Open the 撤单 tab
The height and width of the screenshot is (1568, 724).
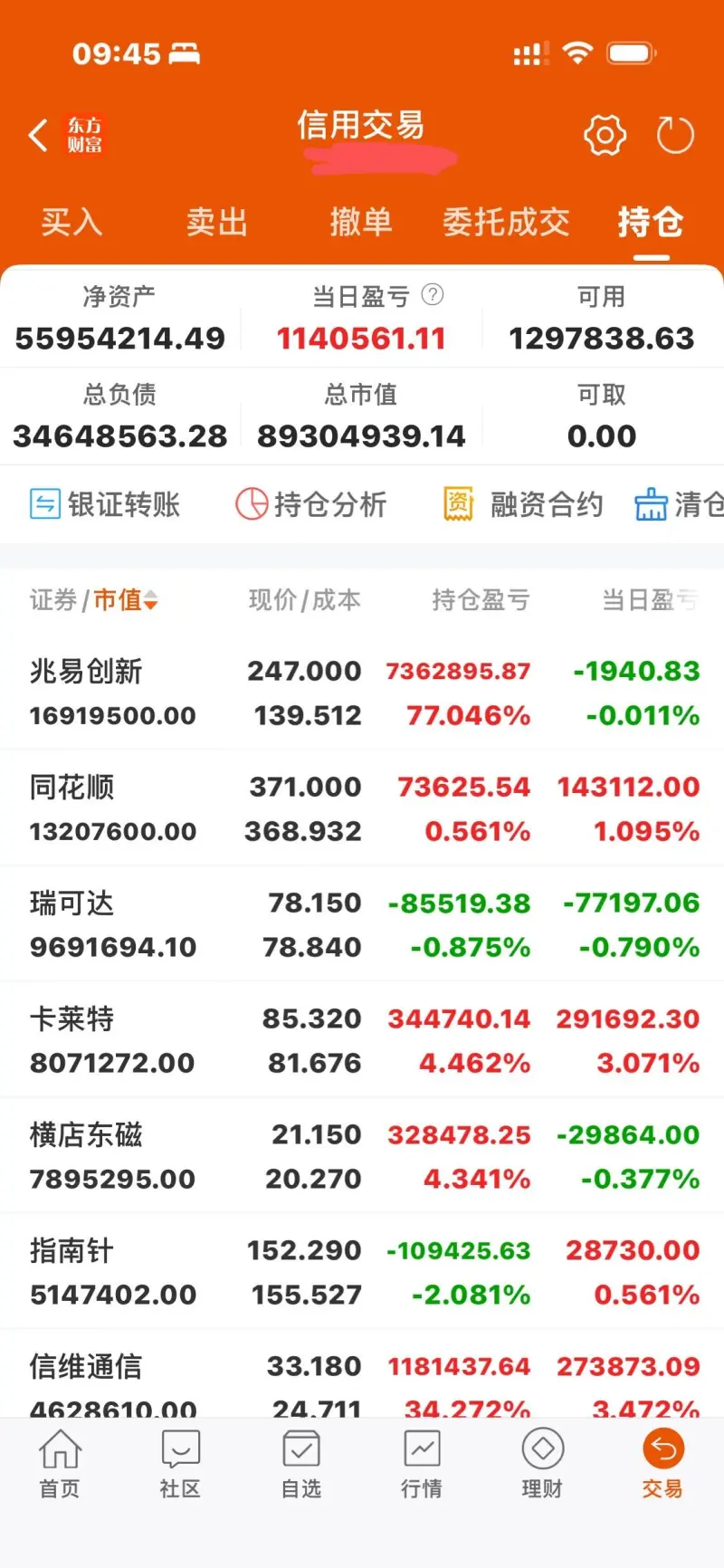point(360,222)
